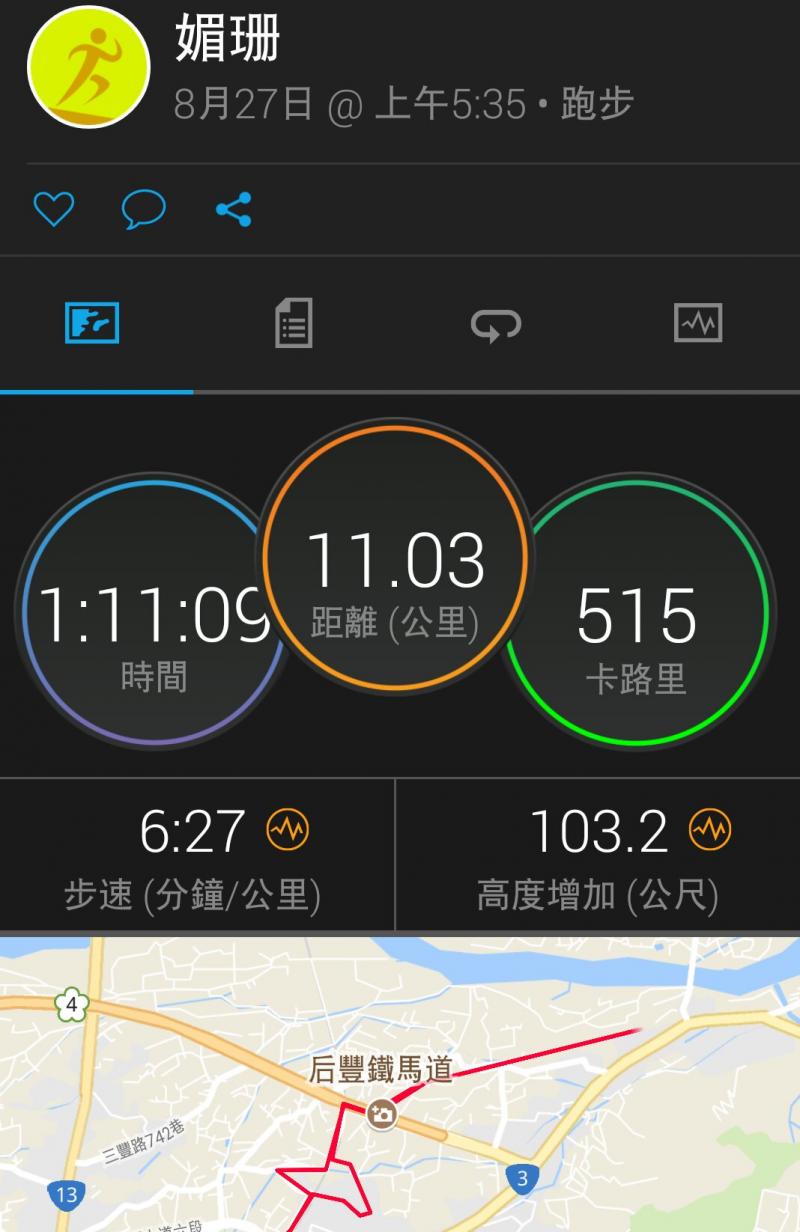Open the pace chart icon
The width and height of the screenshot is (800, 1232).
(287, 830)
